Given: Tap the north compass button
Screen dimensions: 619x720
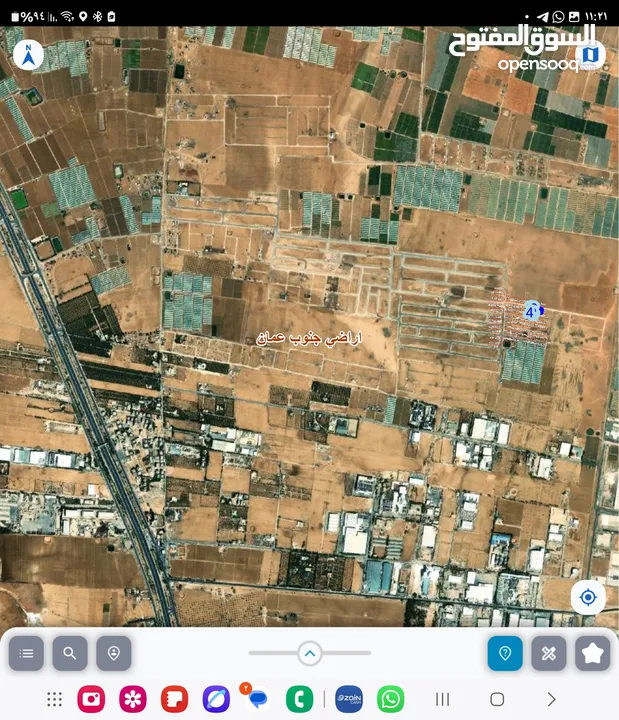Looking at the screenshot, I should pyautogui.click(x=29, y=57).
